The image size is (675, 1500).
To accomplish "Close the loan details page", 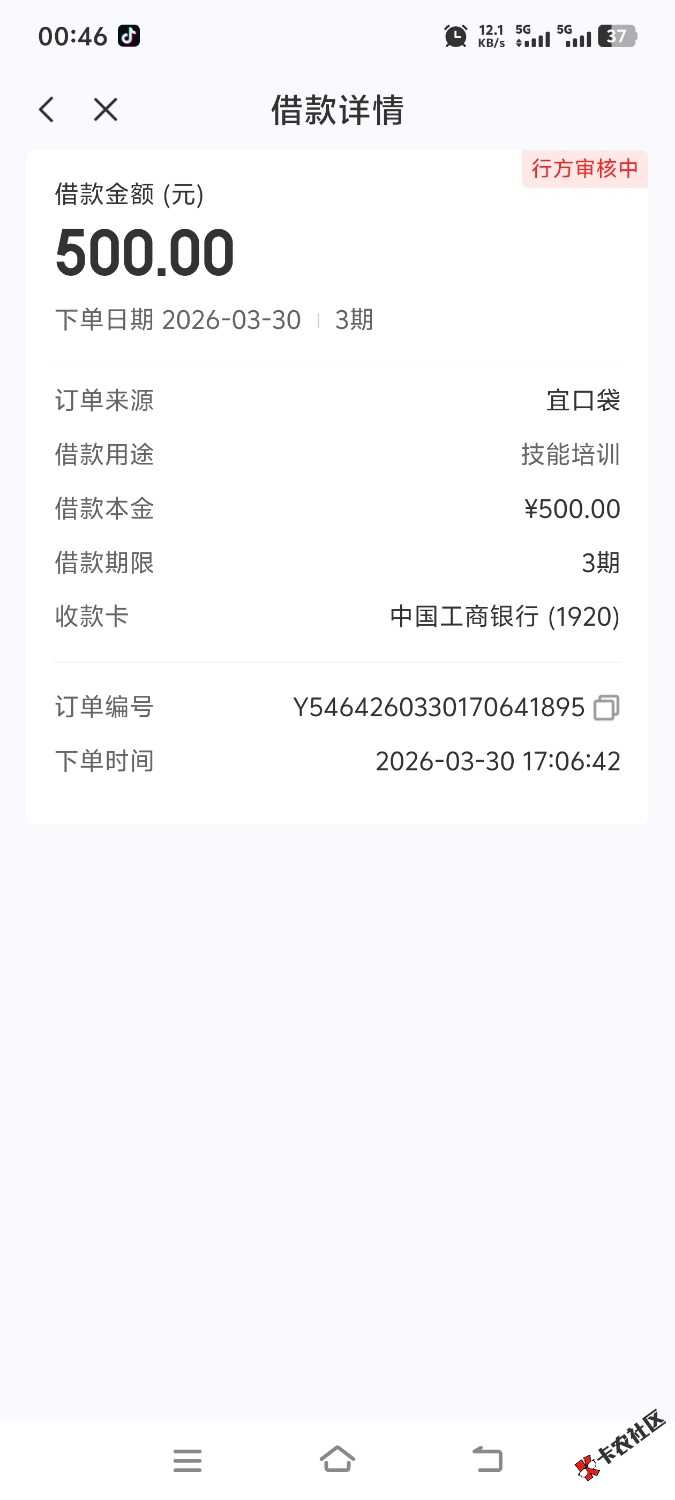I will click(x=105, y=110).
